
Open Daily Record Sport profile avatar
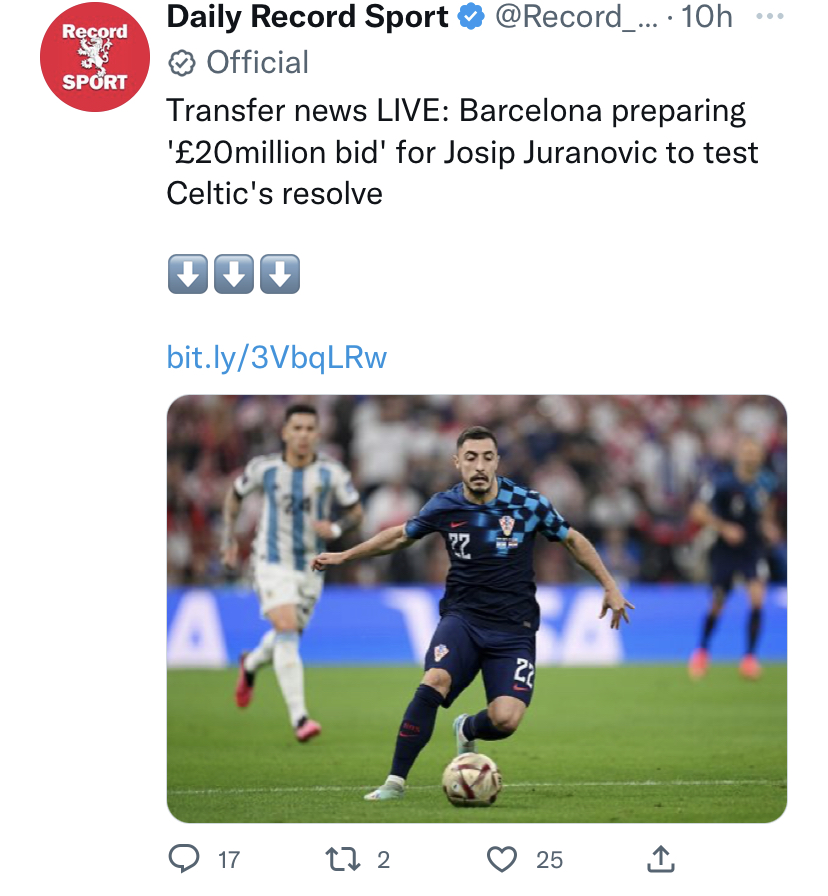click(96, 56)
